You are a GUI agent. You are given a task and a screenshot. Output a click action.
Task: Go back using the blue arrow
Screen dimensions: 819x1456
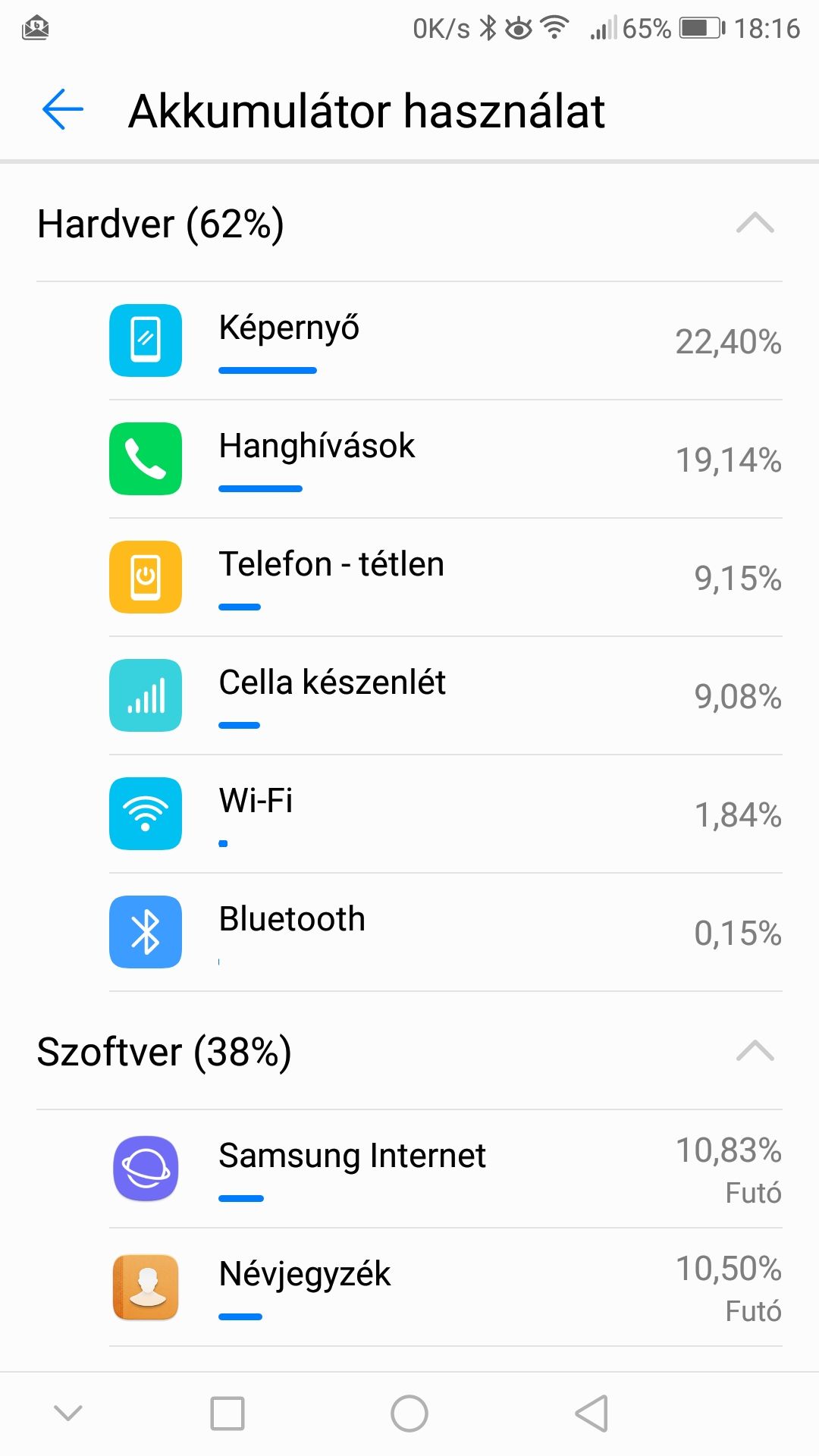coord(62,110)
